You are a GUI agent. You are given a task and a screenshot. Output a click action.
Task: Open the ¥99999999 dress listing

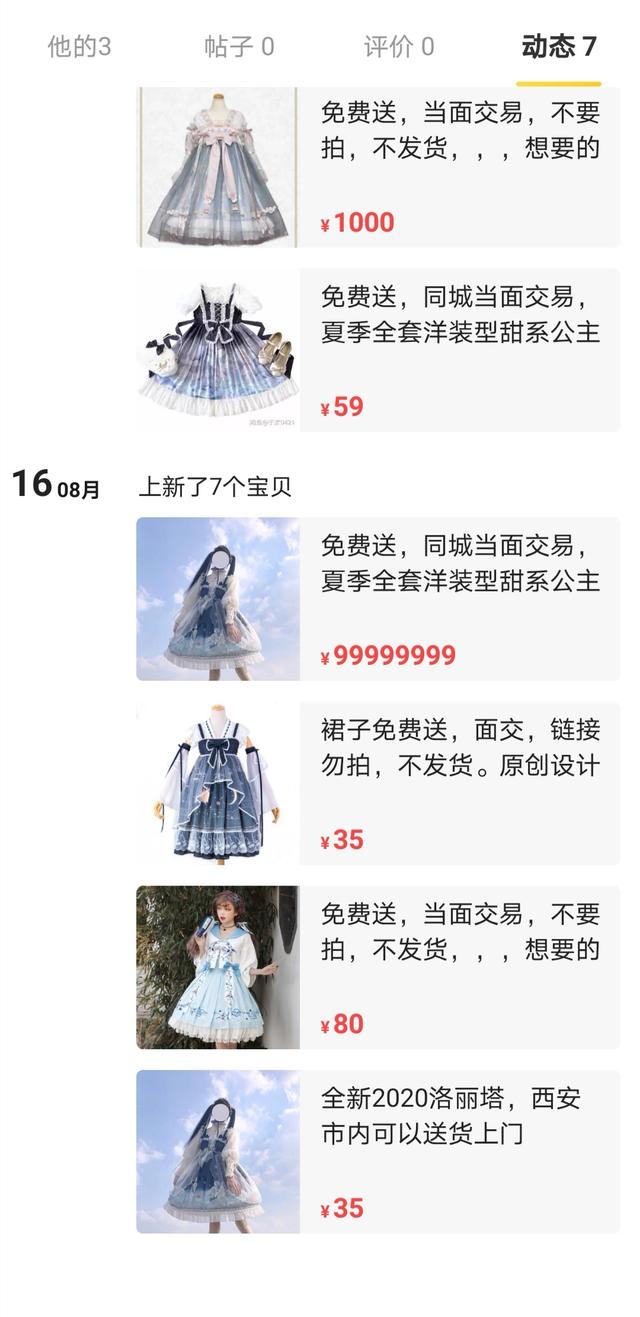[x=378, y=598]
